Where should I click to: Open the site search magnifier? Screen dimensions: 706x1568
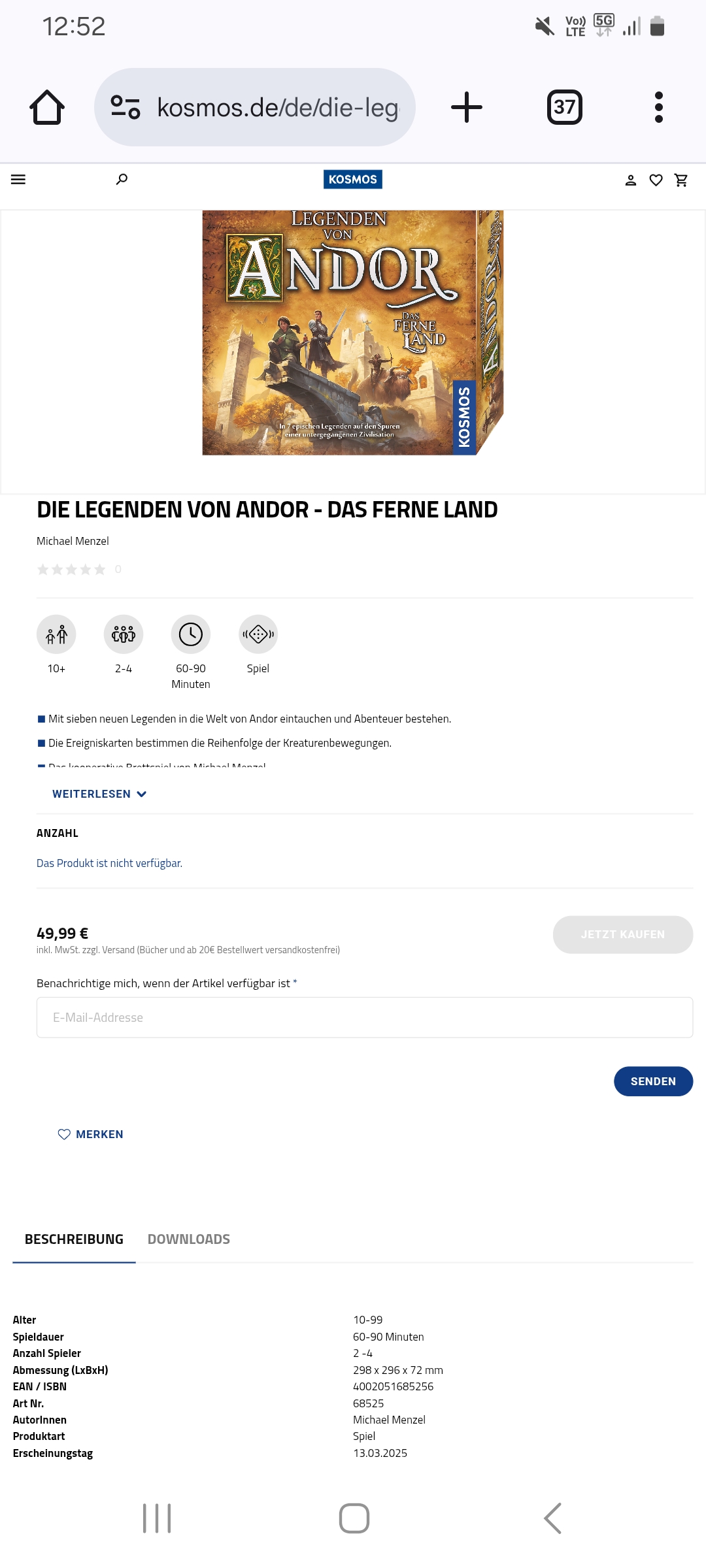click(x=122, y=180)
